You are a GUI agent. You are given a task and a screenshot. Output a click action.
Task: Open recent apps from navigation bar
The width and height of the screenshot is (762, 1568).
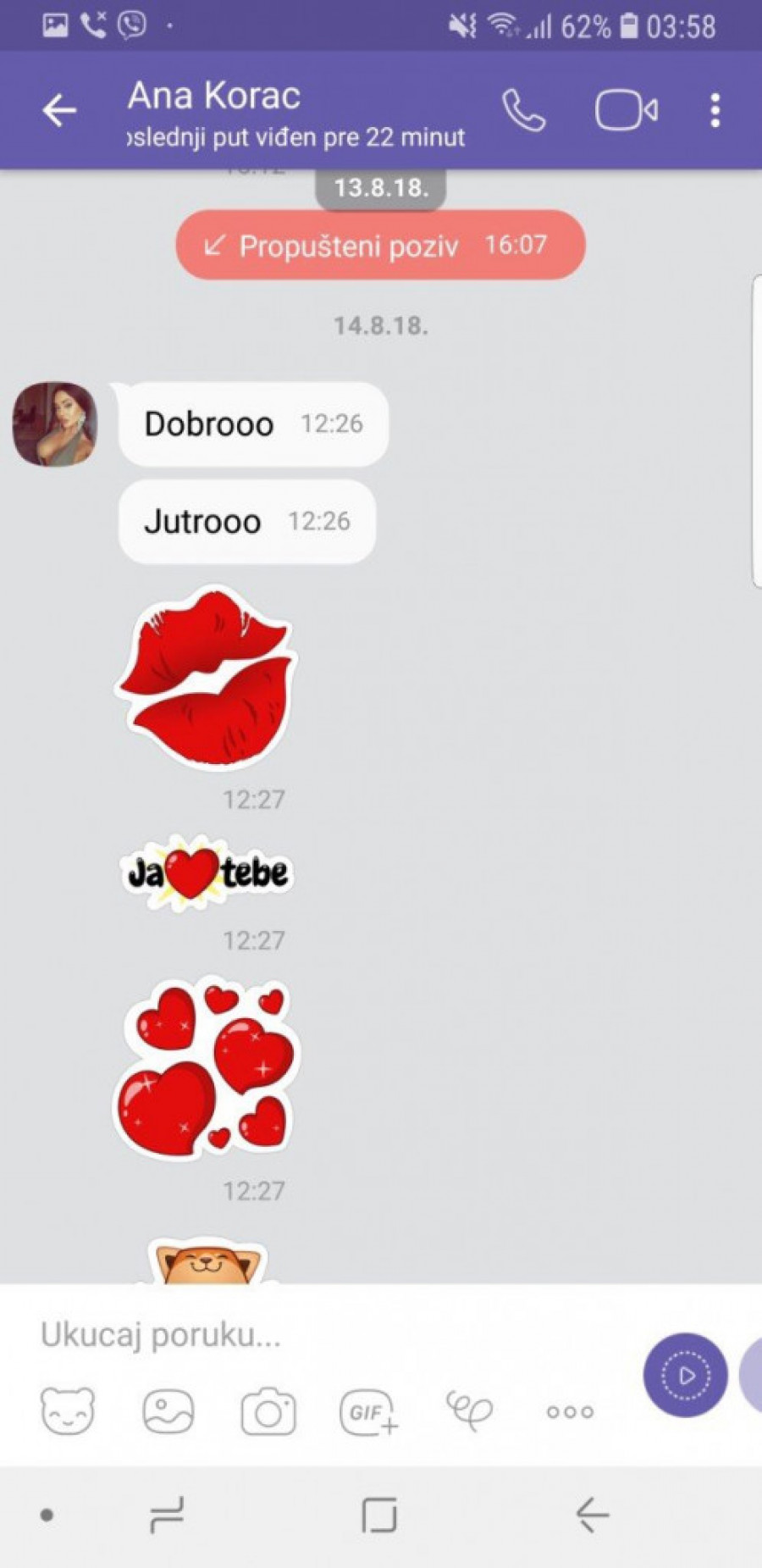coord(167,1515)
